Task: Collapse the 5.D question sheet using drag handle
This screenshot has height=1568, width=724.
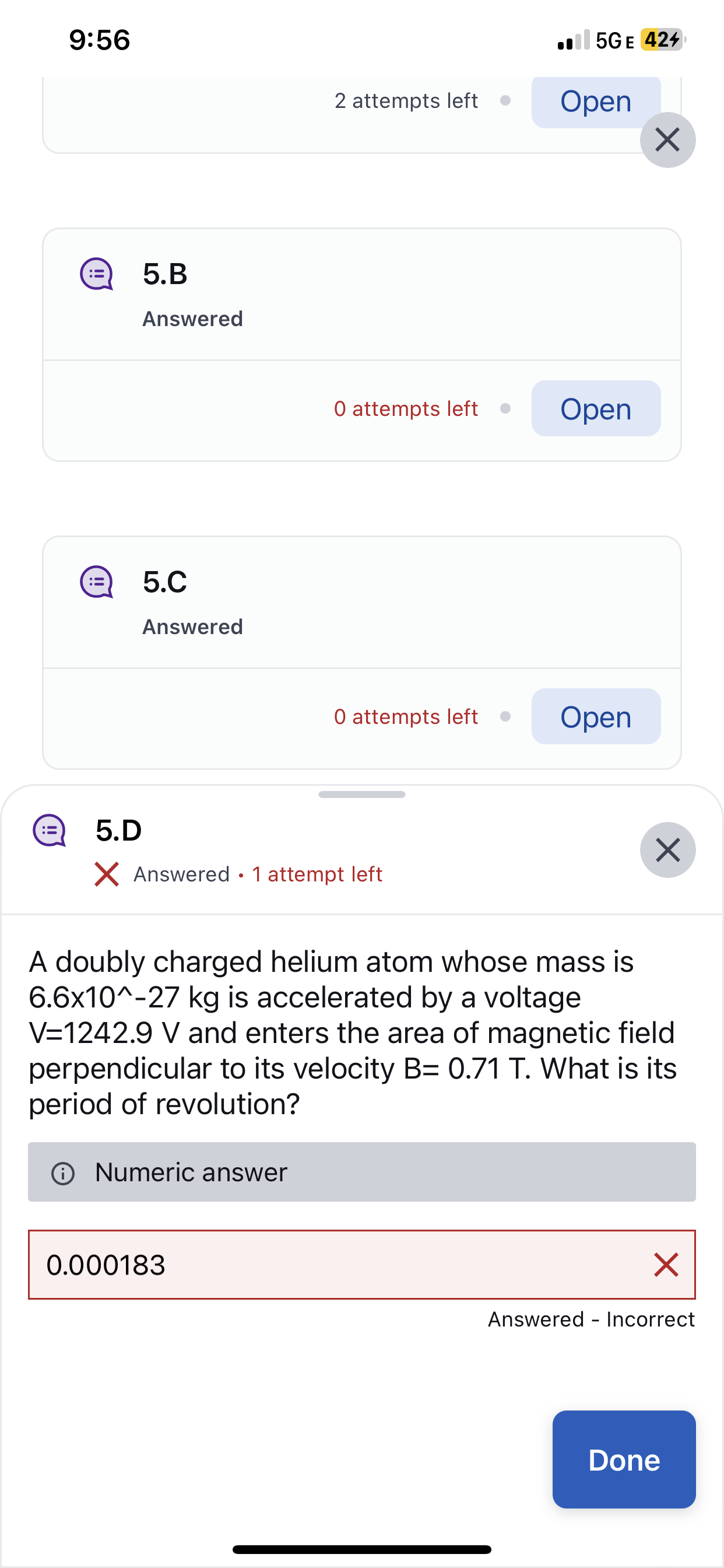Action: coord(362,794)
